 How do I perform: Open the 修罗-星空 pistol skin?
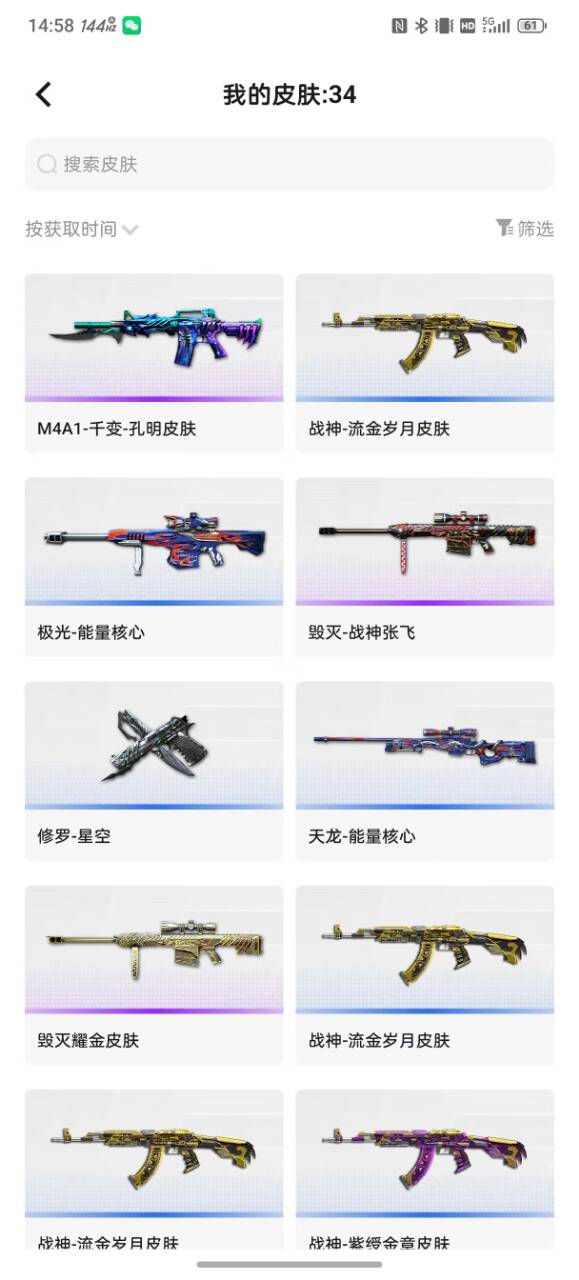[154, 771]
